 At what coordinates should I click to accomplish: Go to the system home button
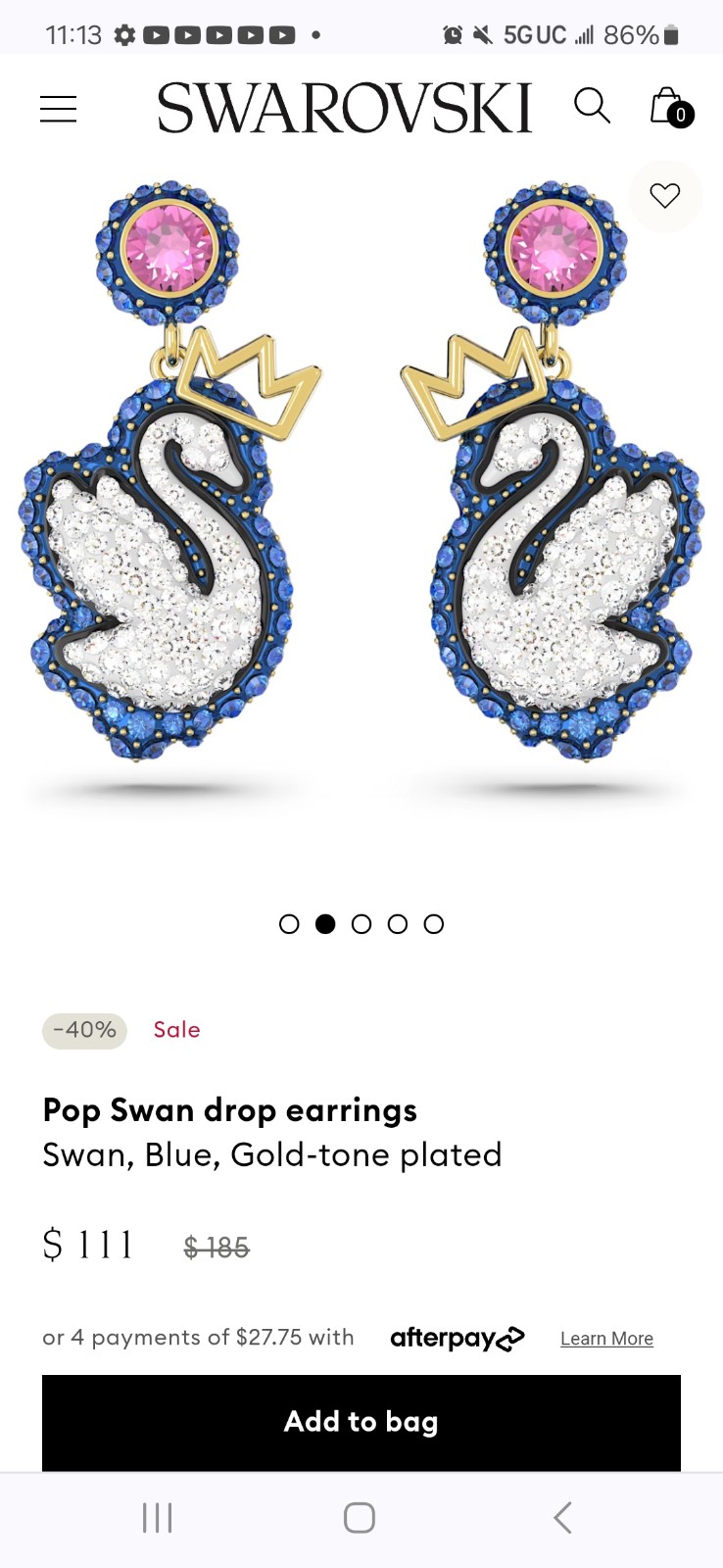360,1518
